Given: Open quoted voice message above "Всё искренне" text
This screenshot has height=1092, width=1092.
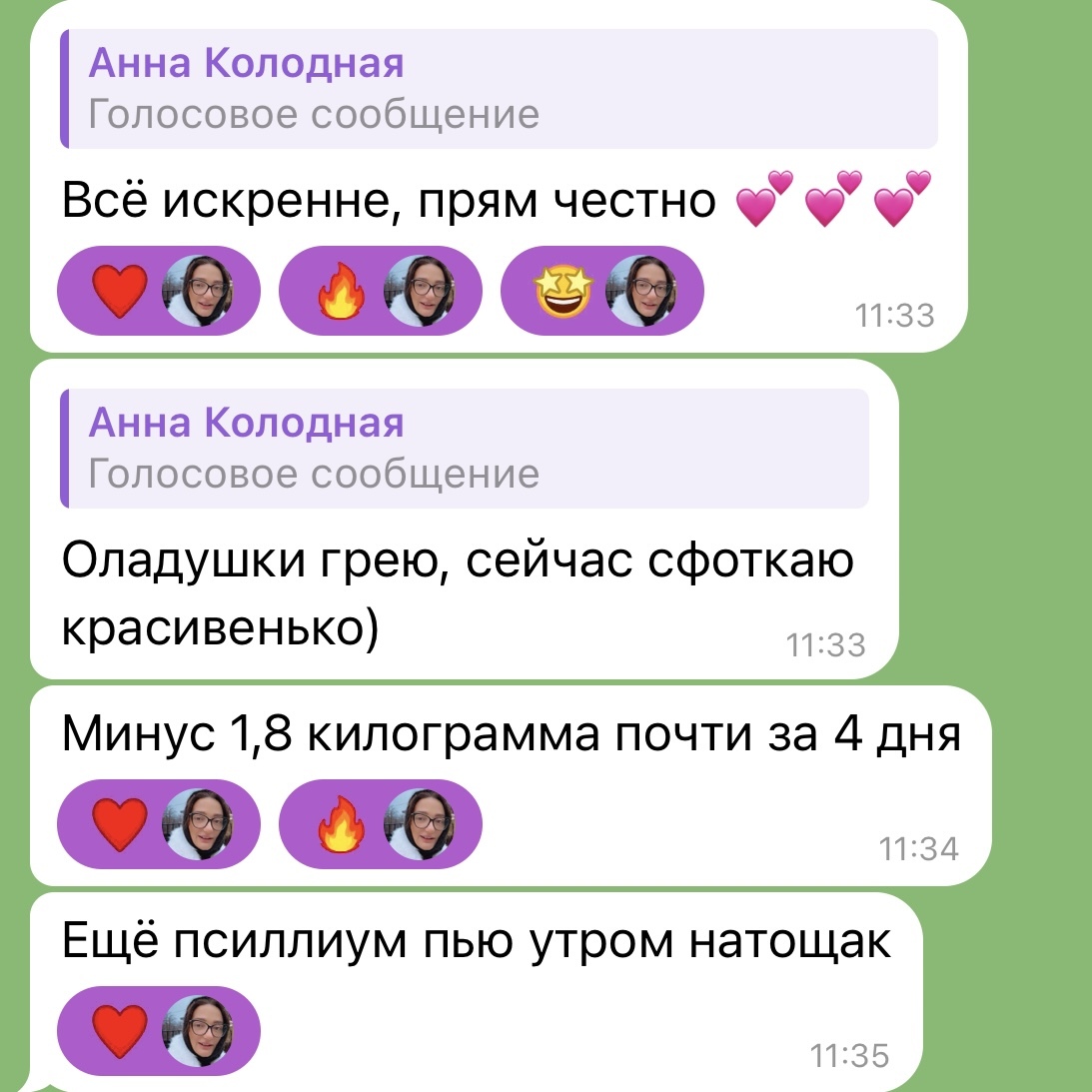Looking at the screenshot, I should pyautogui.click(x=498, y=89).
